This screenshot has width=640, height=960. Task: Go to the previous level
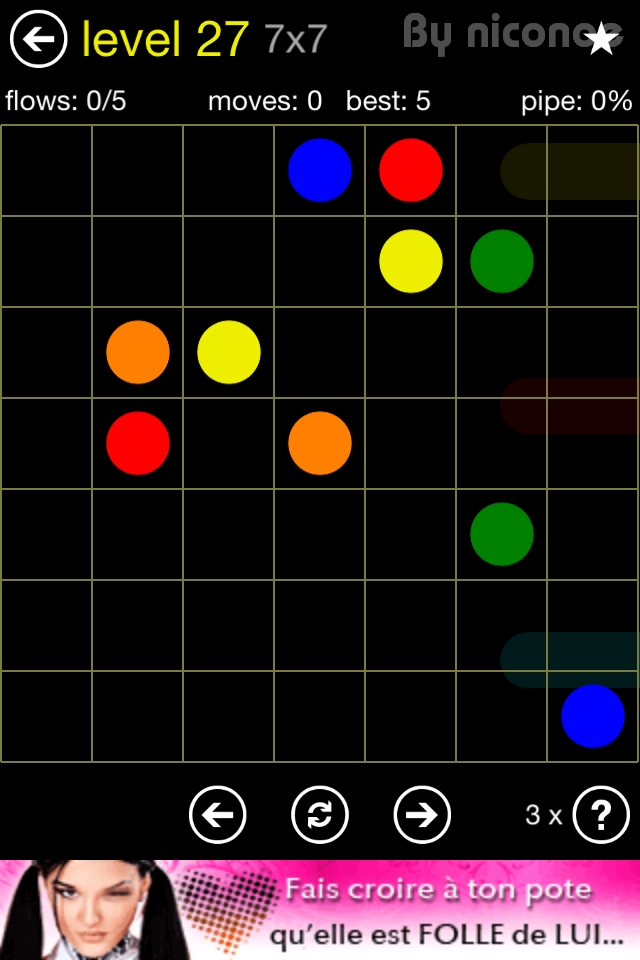pos(217,815)
